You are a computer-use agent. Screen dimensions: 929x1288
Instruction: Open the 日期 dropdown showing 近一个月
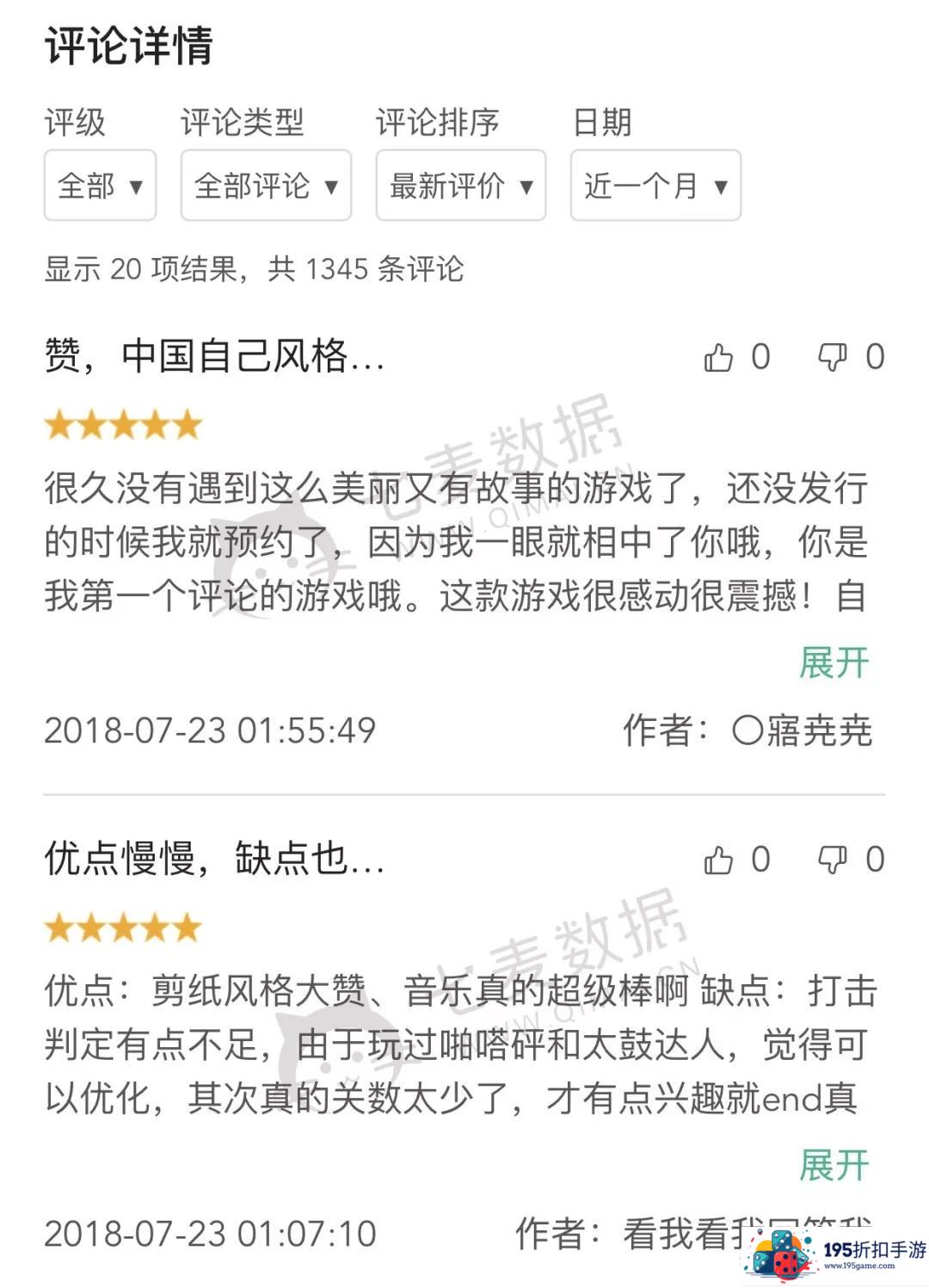[655, 185]
